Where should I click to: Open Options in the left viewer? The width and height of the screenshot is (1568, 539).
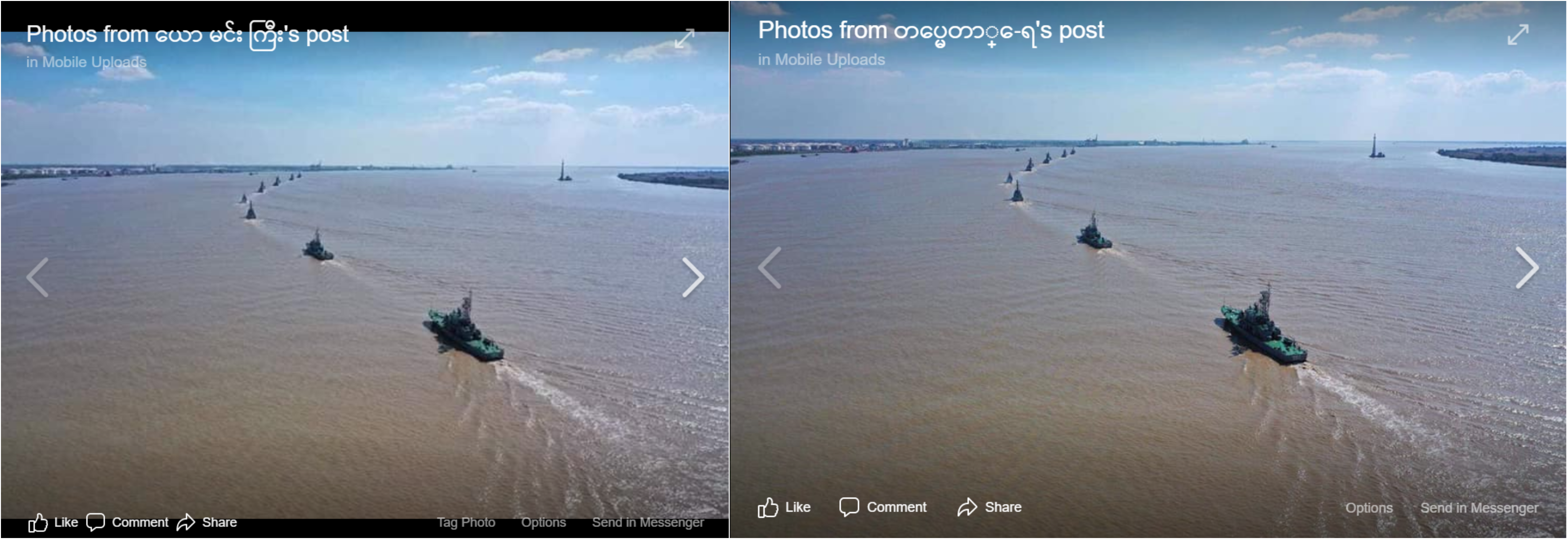coord(543,523)
